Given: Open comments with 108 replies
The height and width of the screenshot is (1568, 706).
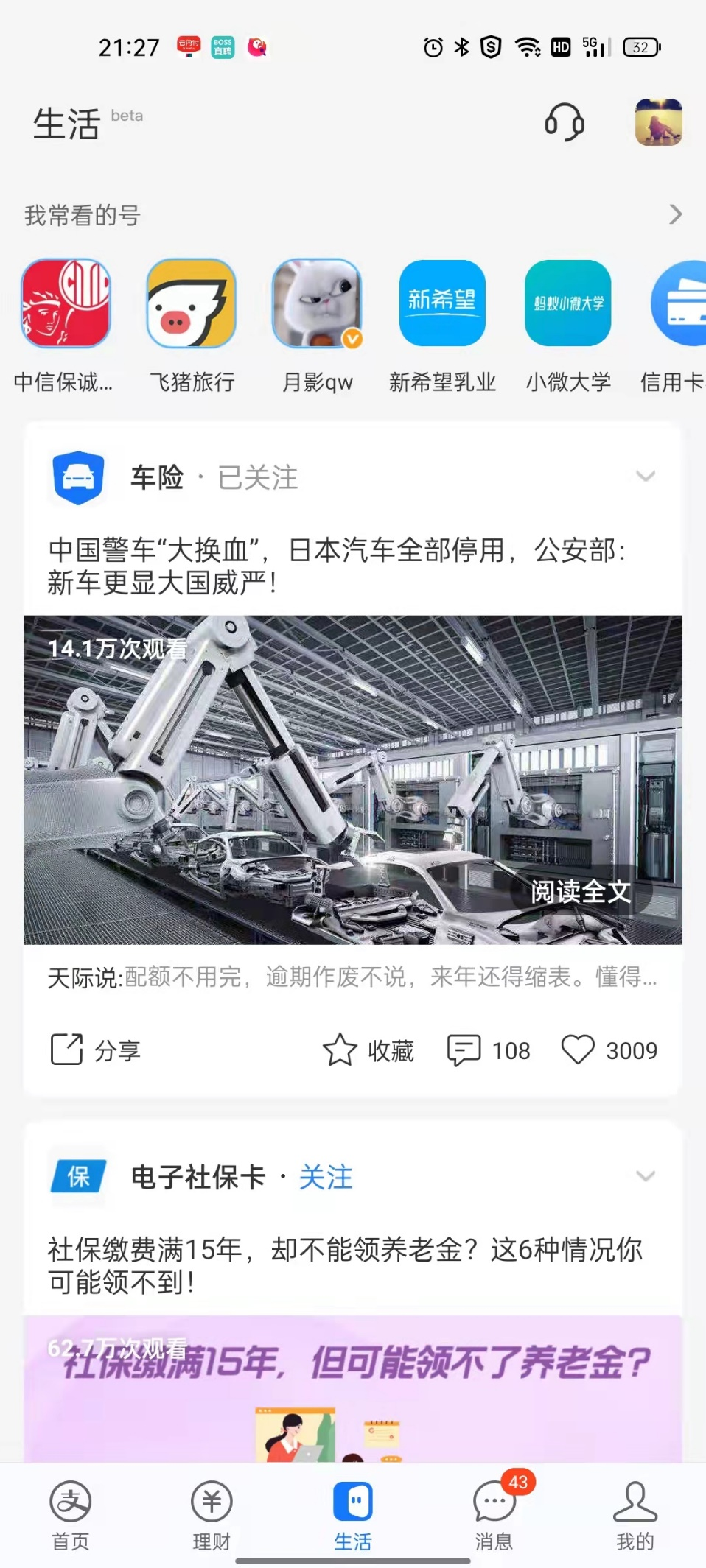Looking at the screenshot, I should pyautogui.click(x=489, y=1050).
